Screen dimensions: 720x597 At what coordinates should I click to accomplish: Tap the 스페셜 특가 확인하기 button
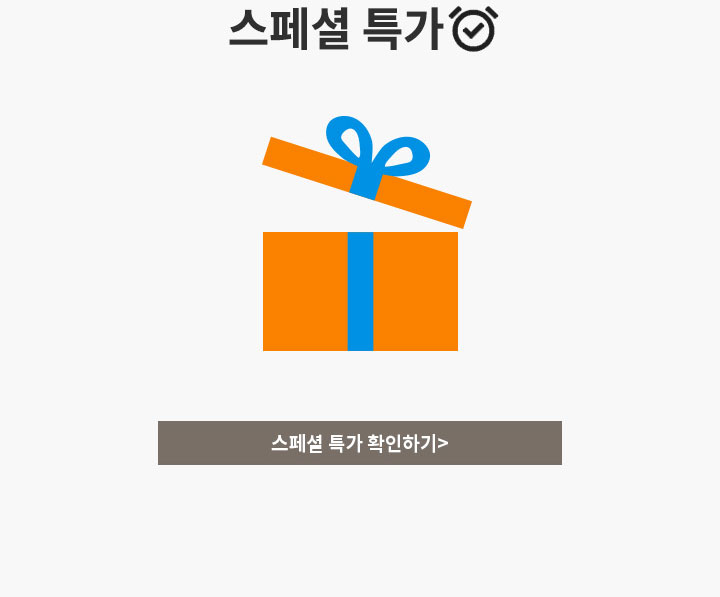coord(360,443)
